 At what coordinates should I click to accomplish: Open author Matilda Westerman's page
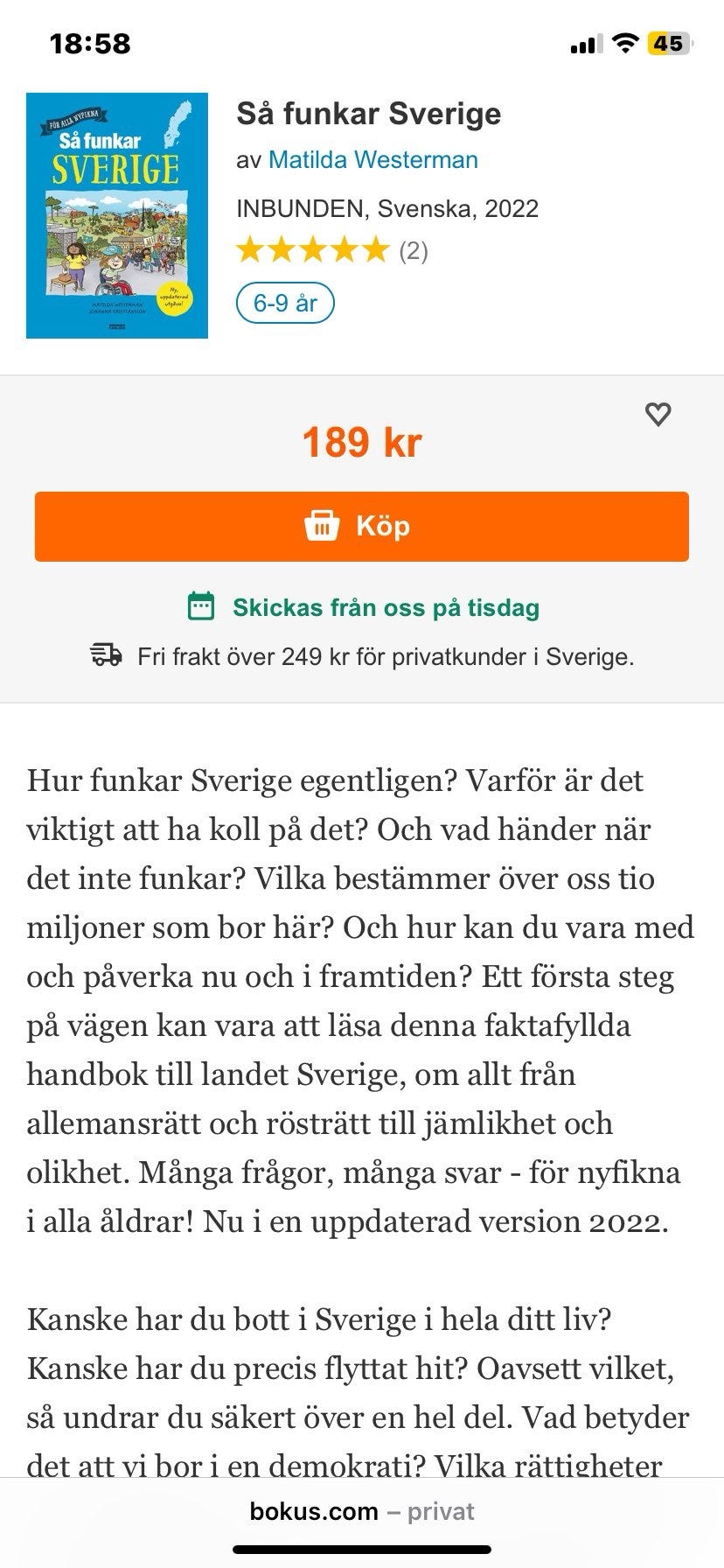point(373,160)
